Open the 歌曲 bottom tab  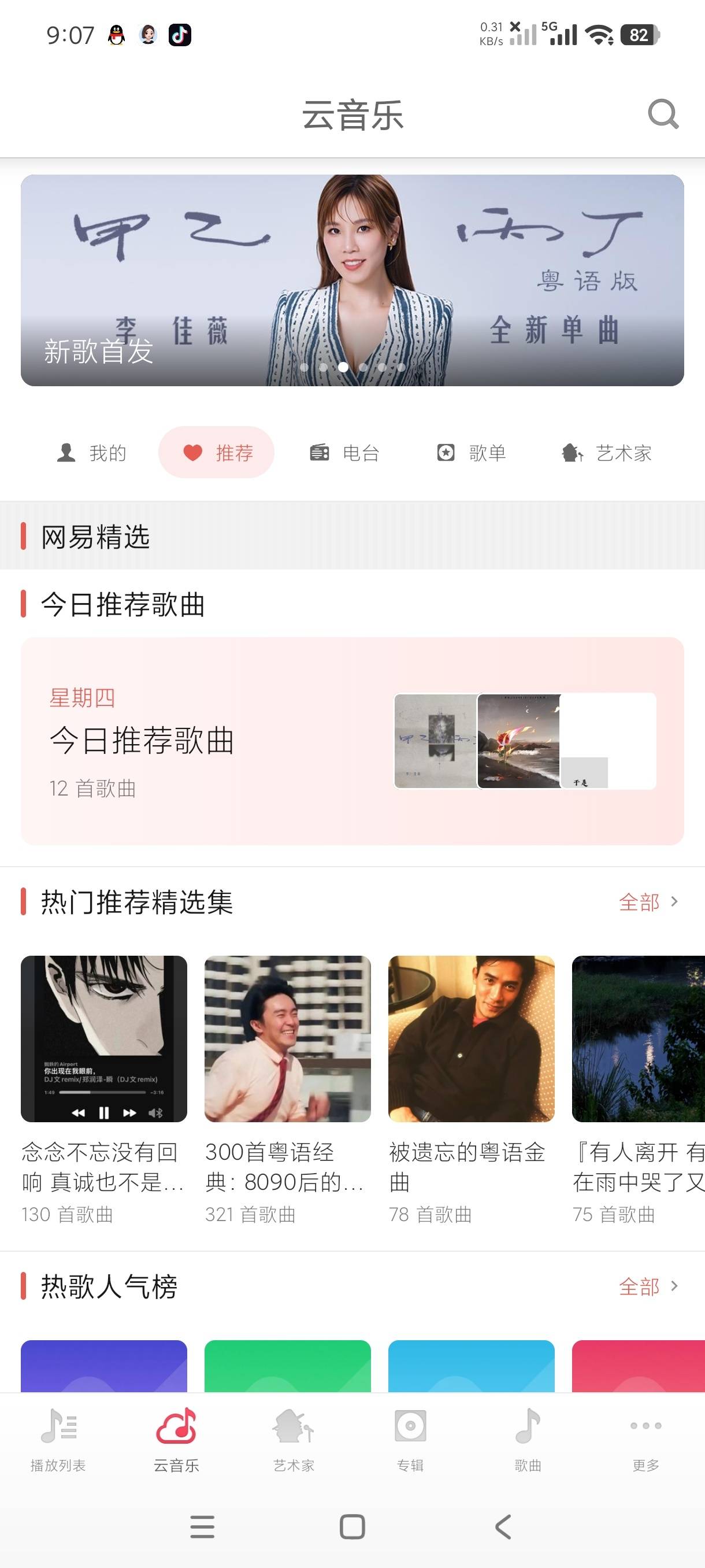pyautogui.click(x=528, y=1440)
